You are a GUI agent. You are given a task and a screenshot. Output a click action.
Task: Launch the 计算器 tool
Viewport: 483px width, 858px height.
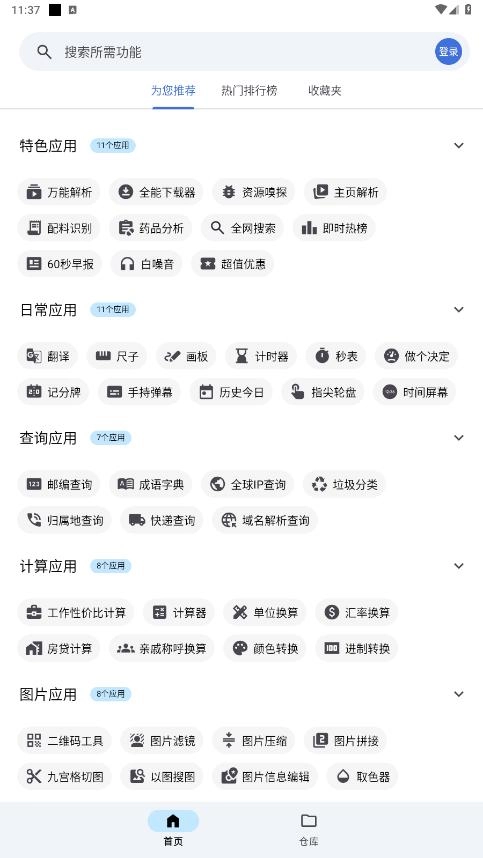pos(179,612)
